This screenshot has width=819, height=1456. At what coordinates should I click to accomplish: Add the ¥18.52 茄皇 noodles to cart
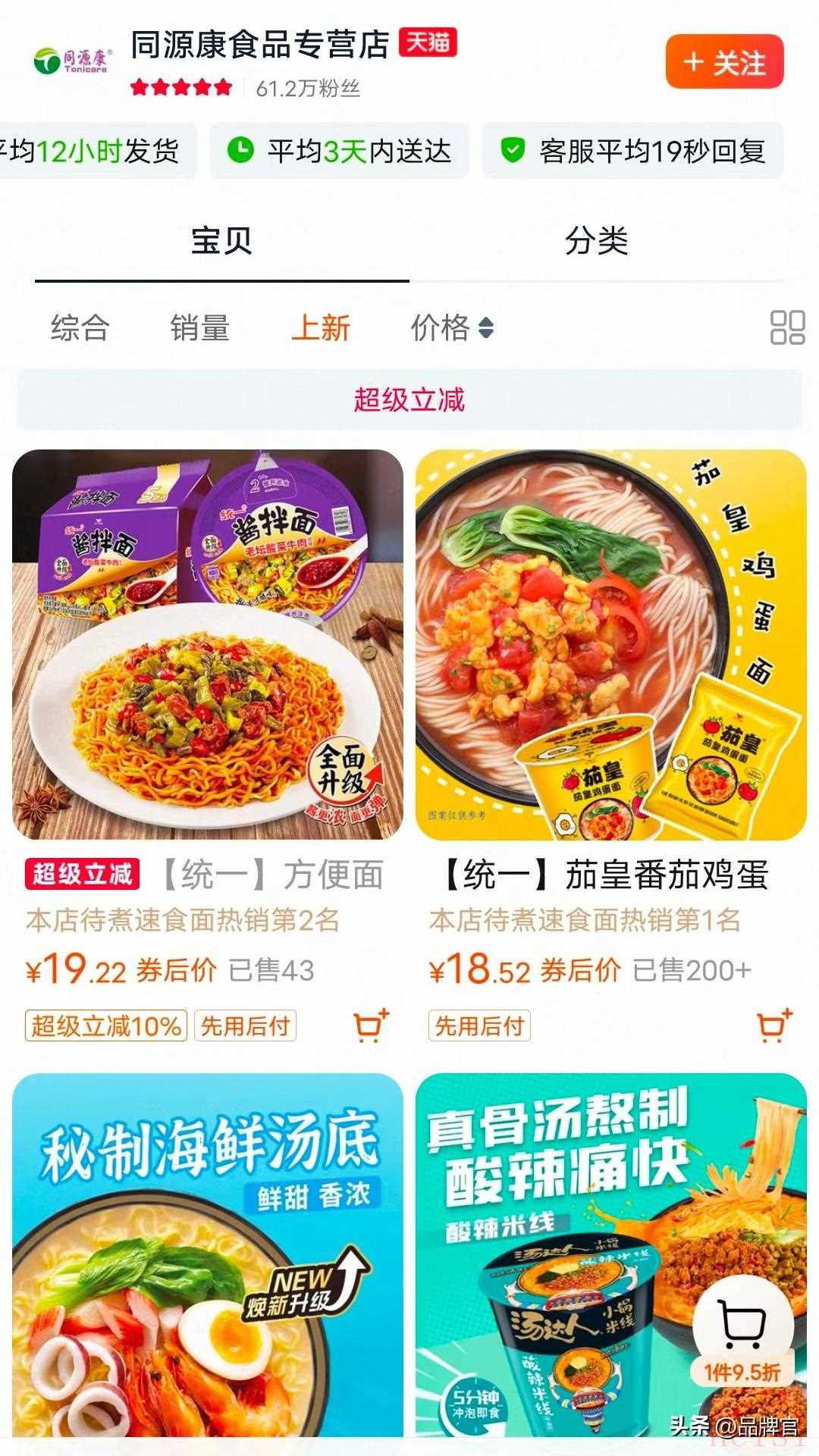point(774,1025)
